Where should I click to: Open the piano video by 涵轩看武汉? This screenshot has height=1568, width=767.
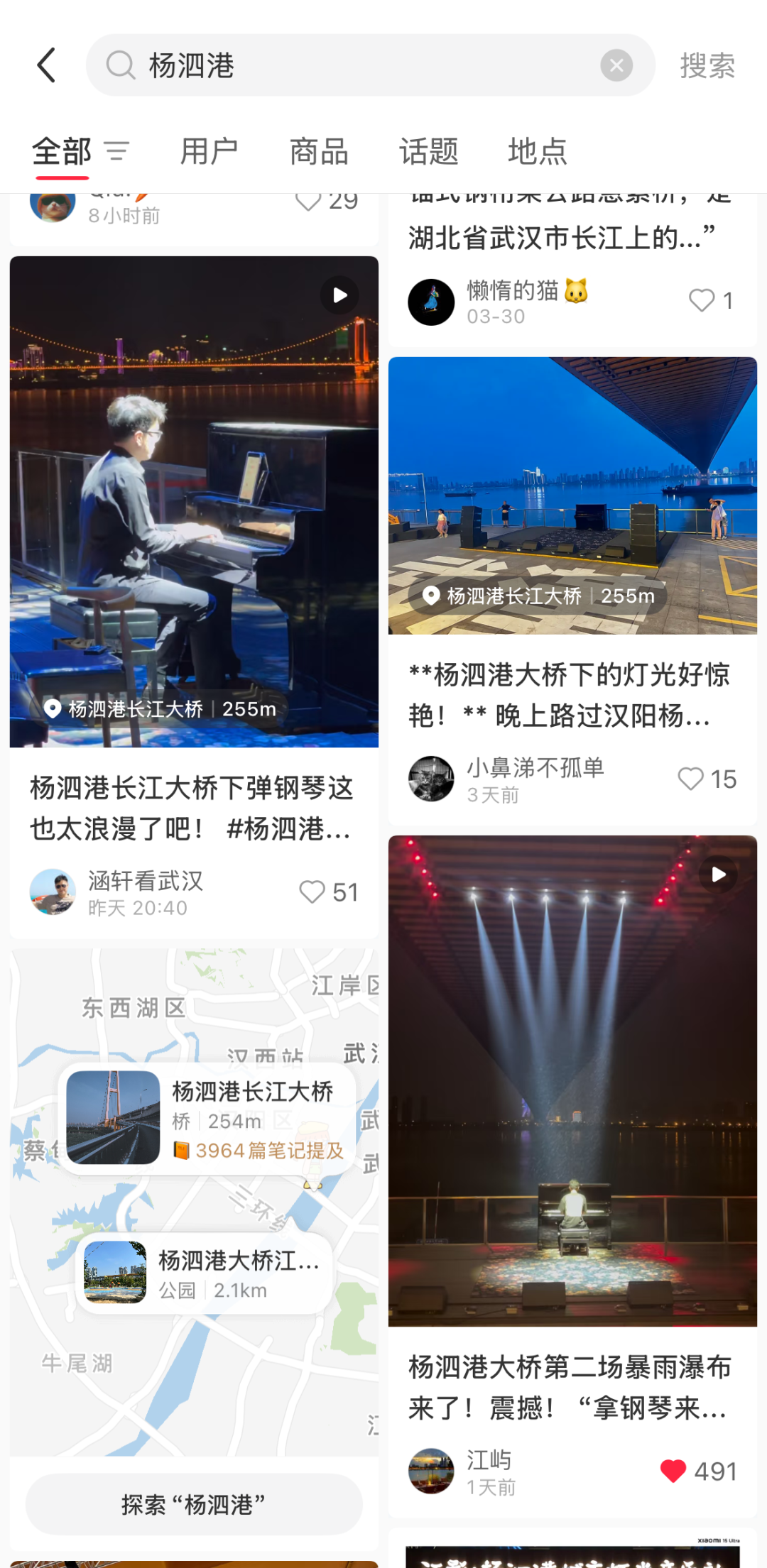pos(194,501)
